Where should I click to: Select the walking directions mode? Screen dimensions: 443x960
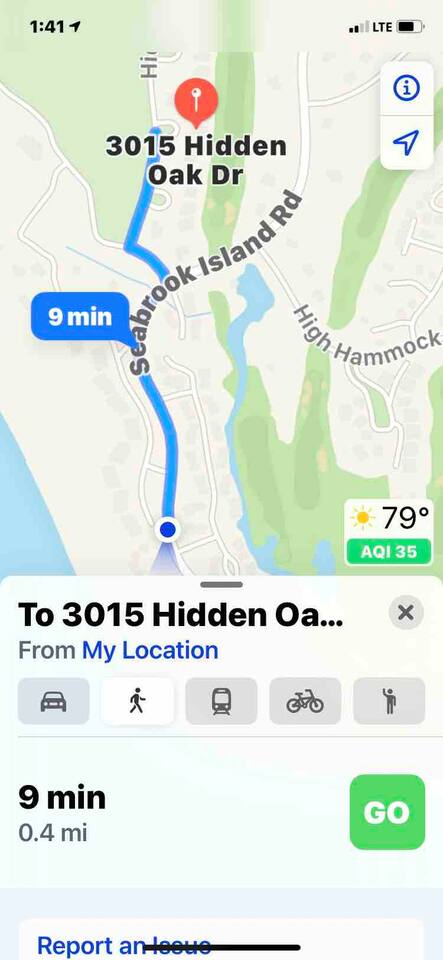[x=138, y=701]
